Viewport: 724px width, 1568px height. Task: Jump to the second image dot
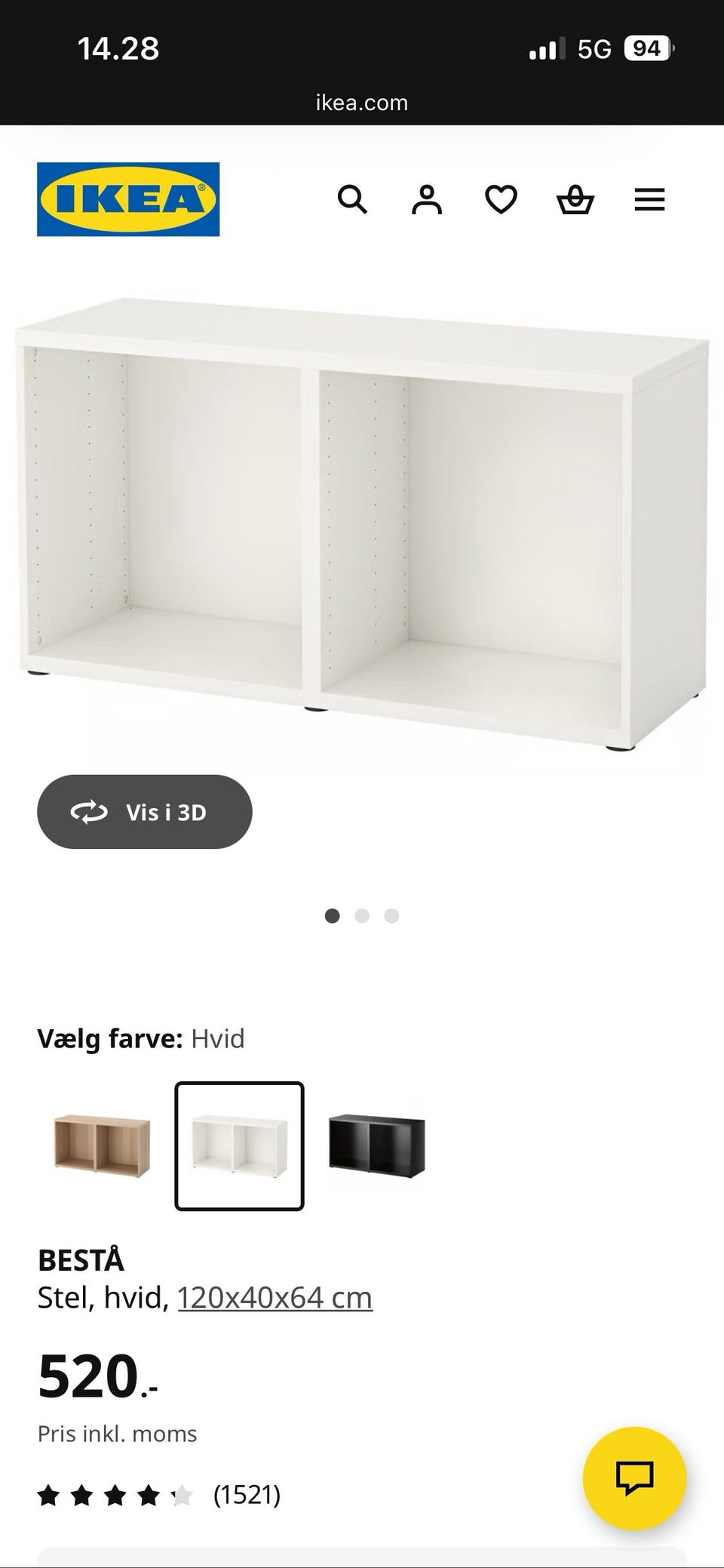tap(362, 916)
